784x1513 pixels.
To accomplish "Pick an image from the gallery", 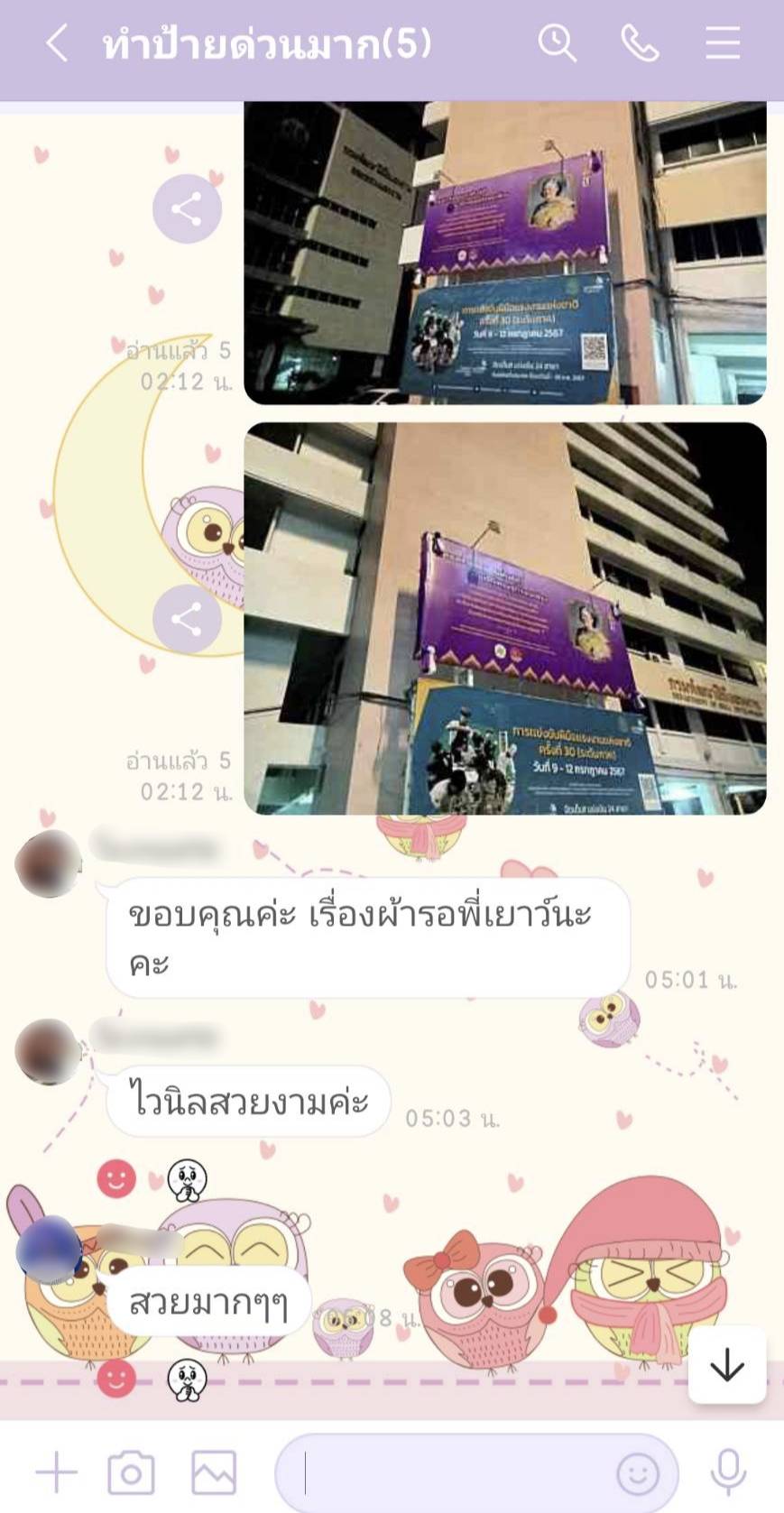I will [214, 1473].
